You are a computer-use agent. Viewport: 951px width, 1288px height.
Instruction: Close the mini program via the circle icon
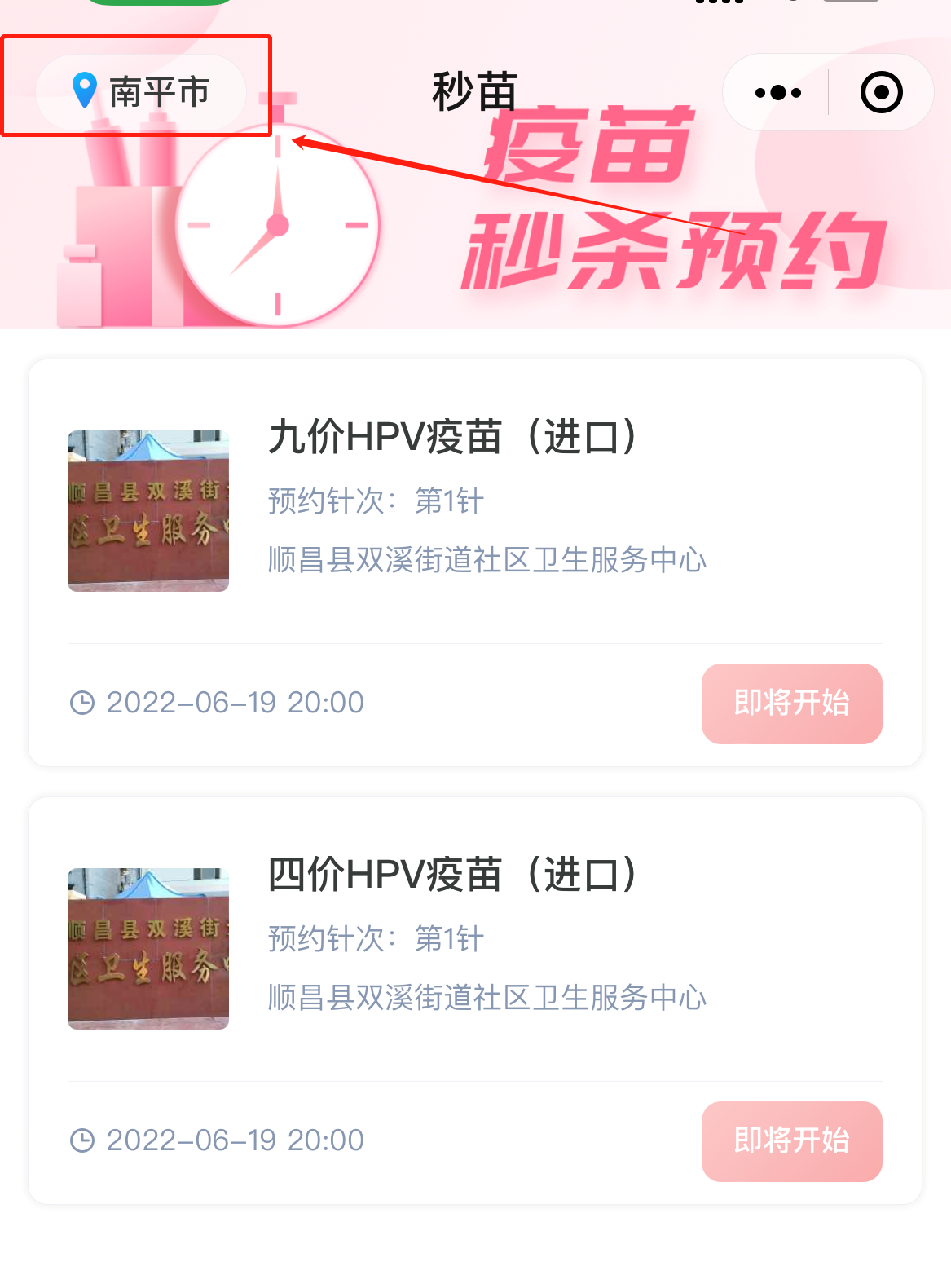tap(881, 93)
